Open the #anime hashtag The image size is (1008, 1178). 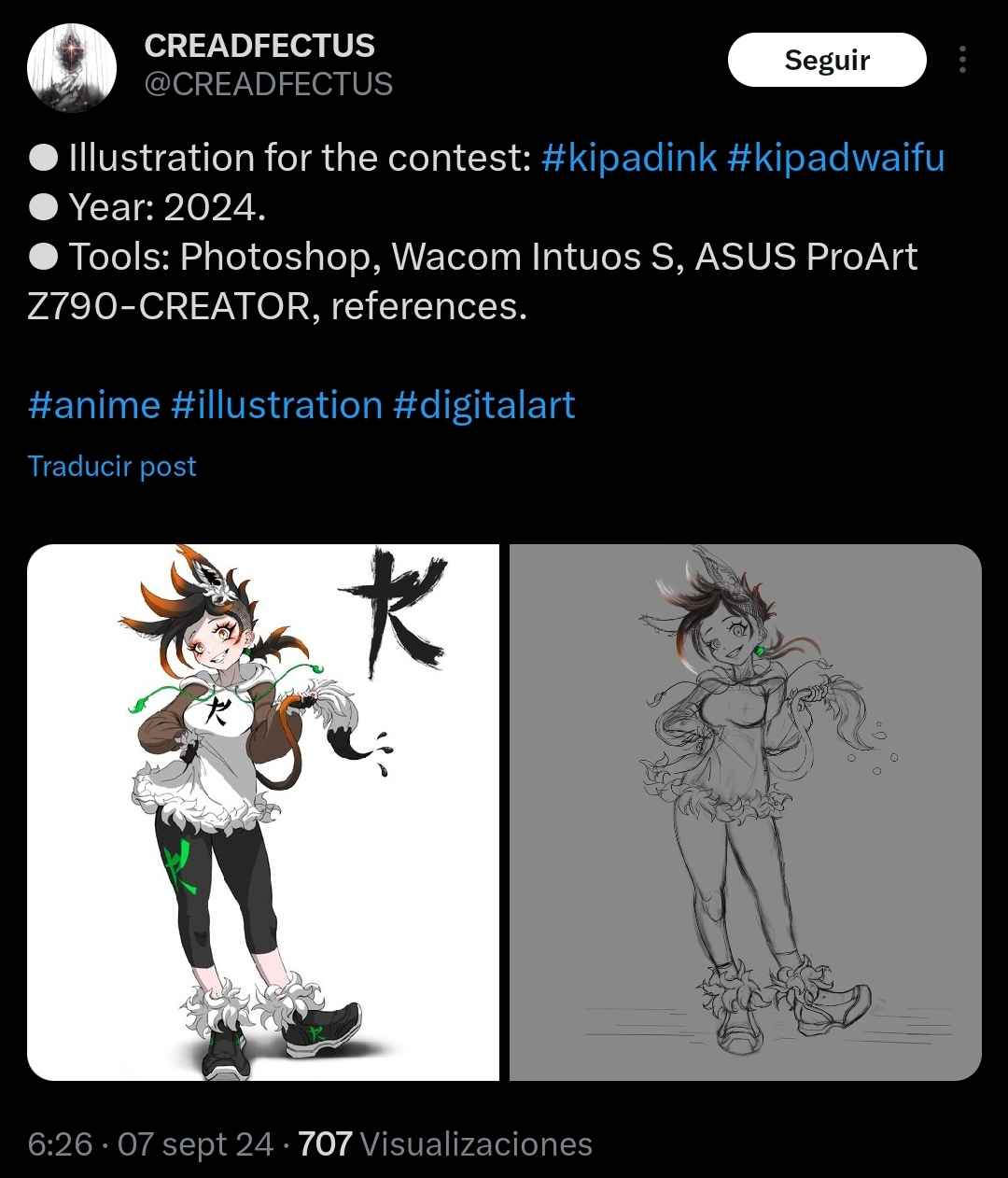94,405
